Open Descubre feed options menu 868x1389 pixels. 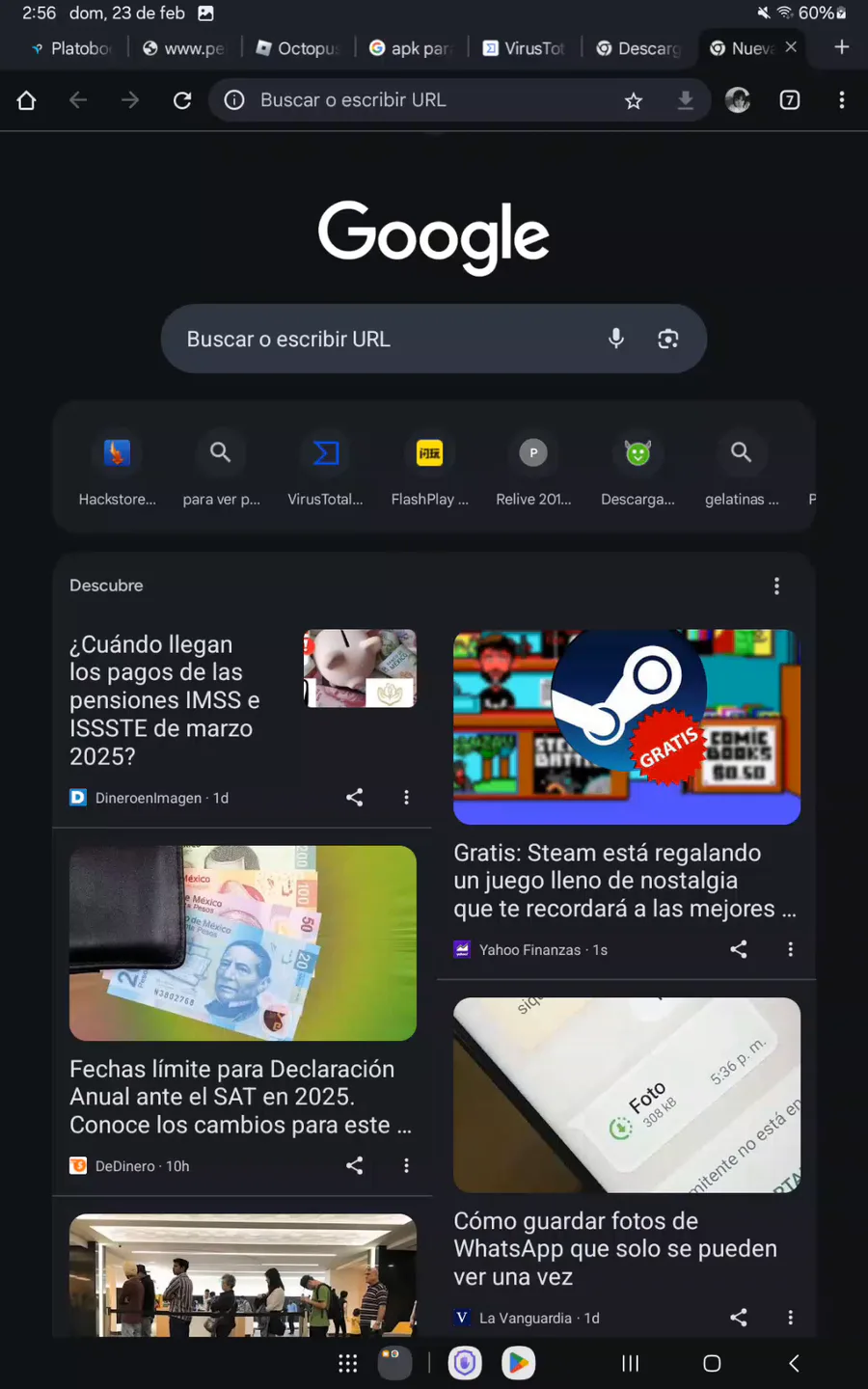(x=776, y=586)
